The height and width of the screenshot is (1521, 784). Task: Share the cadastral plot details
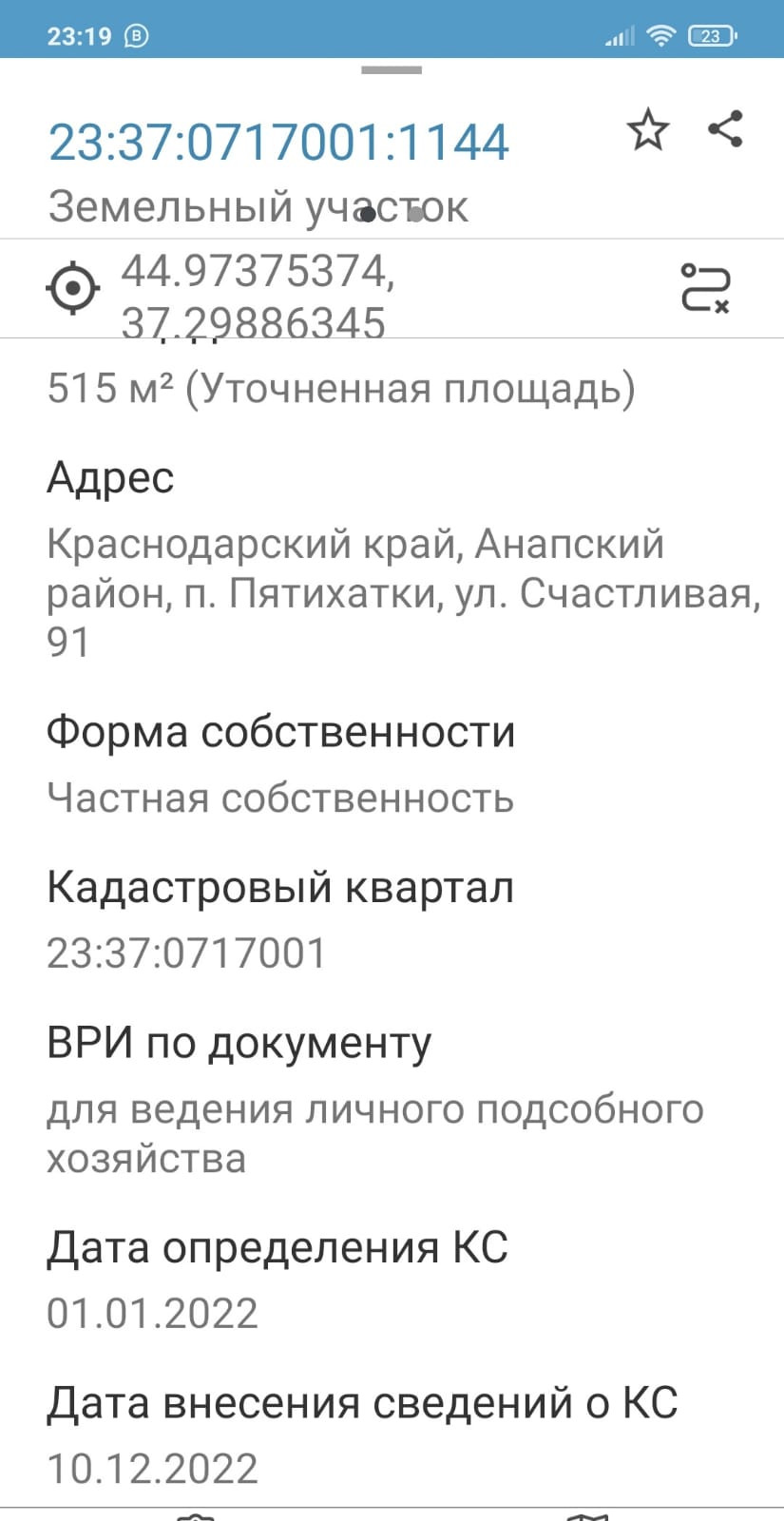point(725,128)
